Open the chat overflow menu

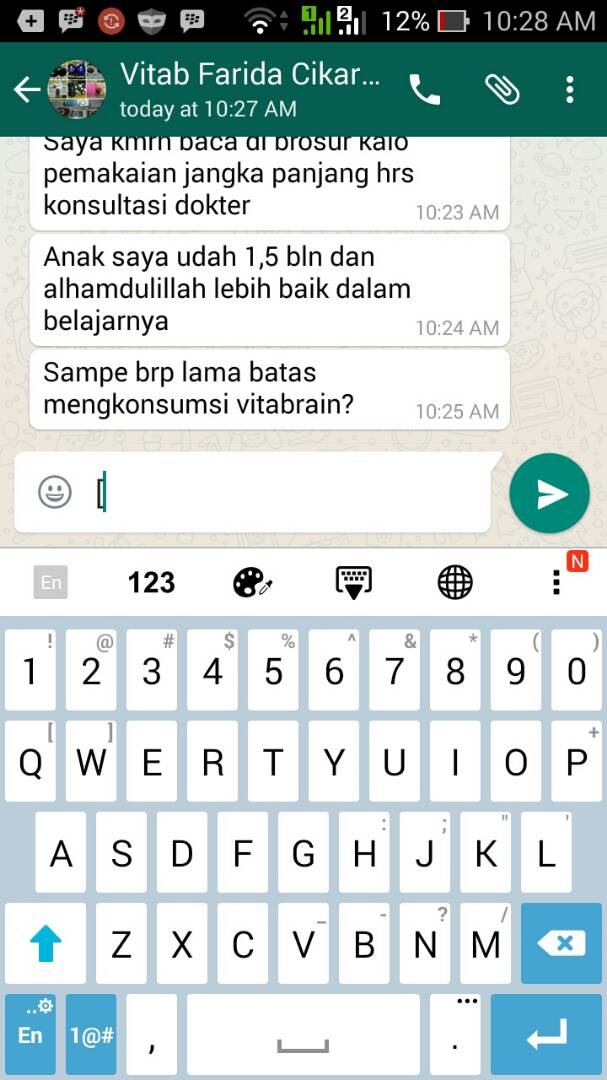(x=569, y=90)
